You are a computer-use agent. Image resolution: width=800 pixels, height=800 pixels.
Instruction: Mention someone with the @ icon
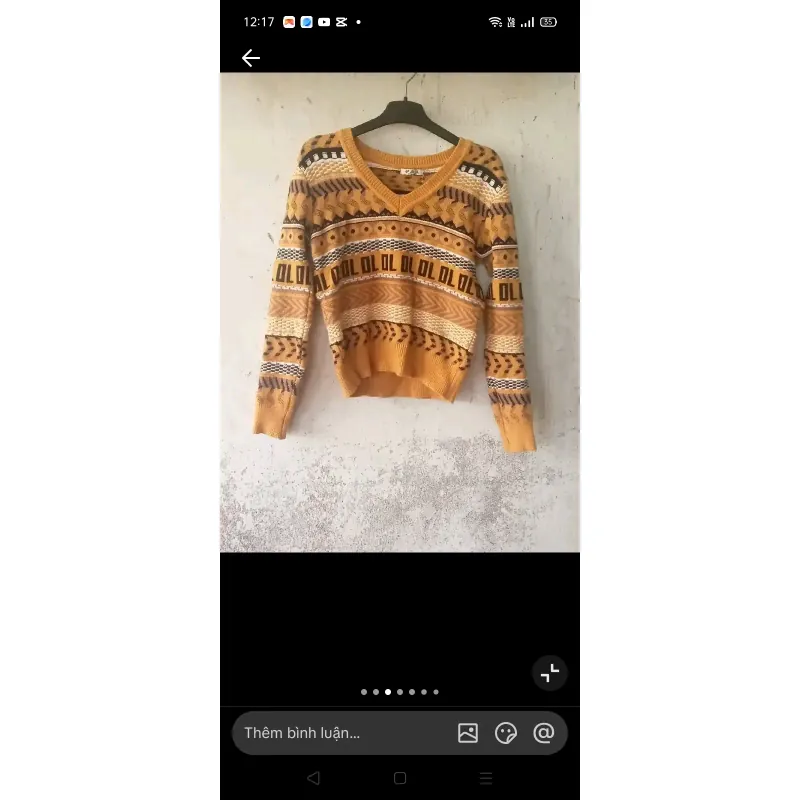pyautogui.click(x=544, y=733)
